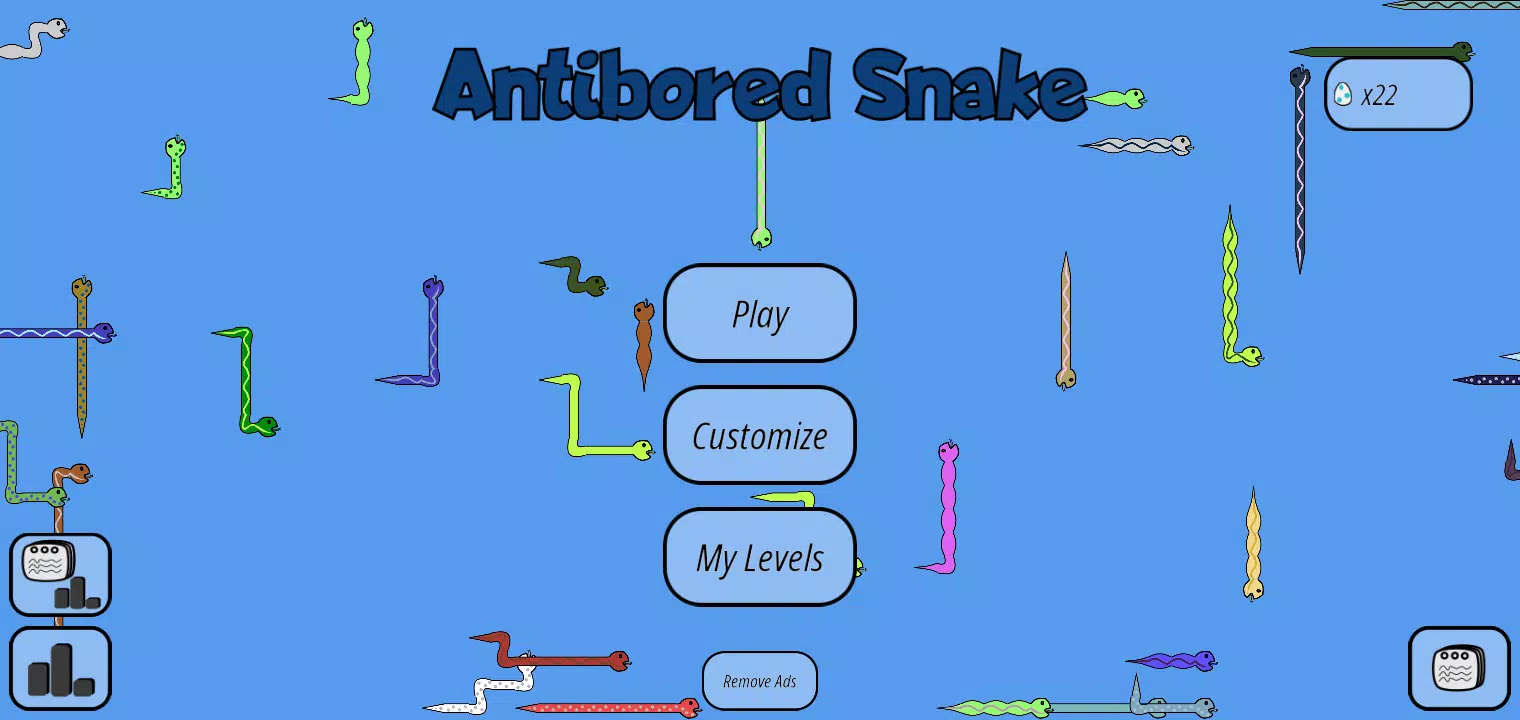Start the game with the Play button

tap(760, 314)
